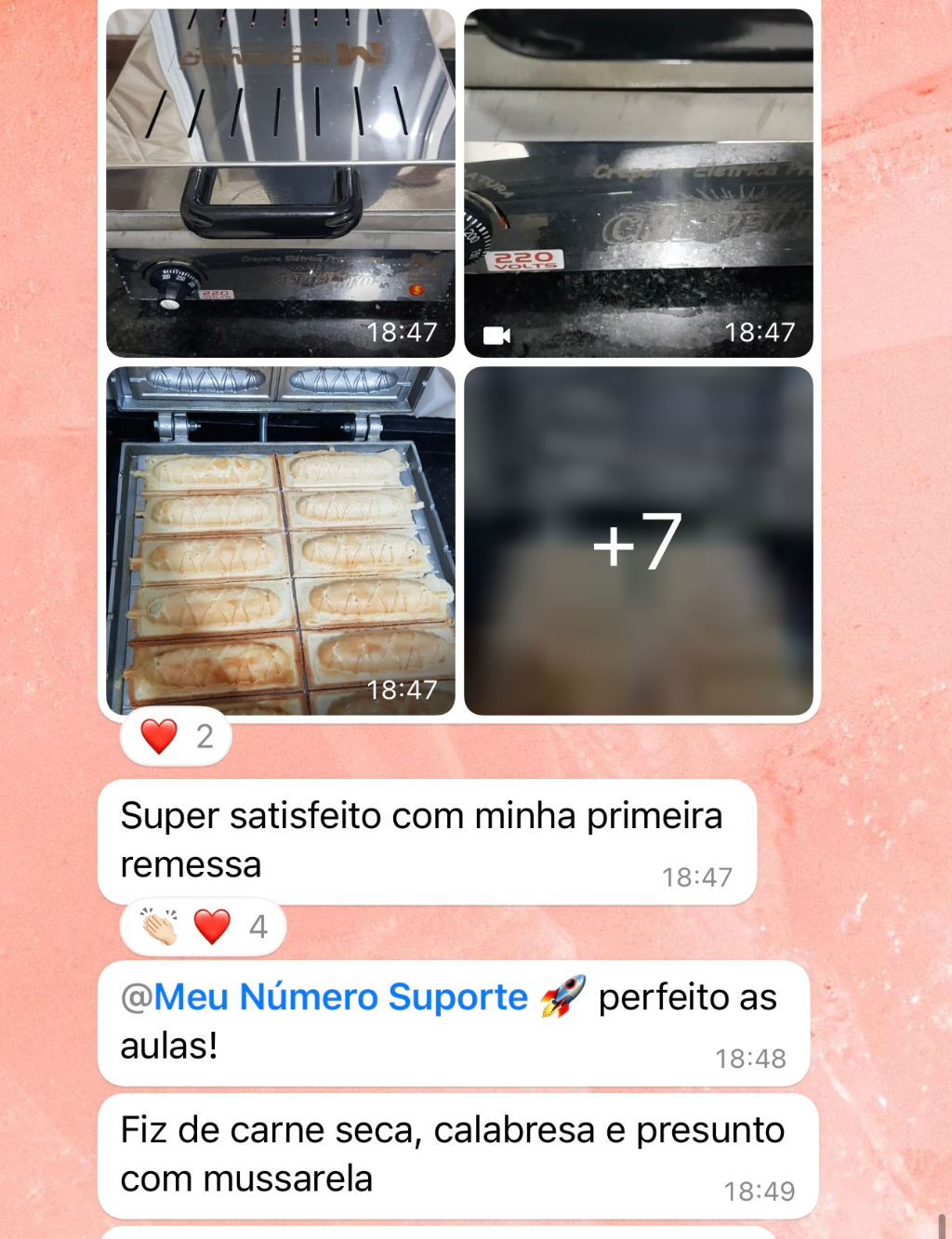Open the photo of baked crepes in tray
The height and width of the screenshot is (1239, 952).
point(280,540)
